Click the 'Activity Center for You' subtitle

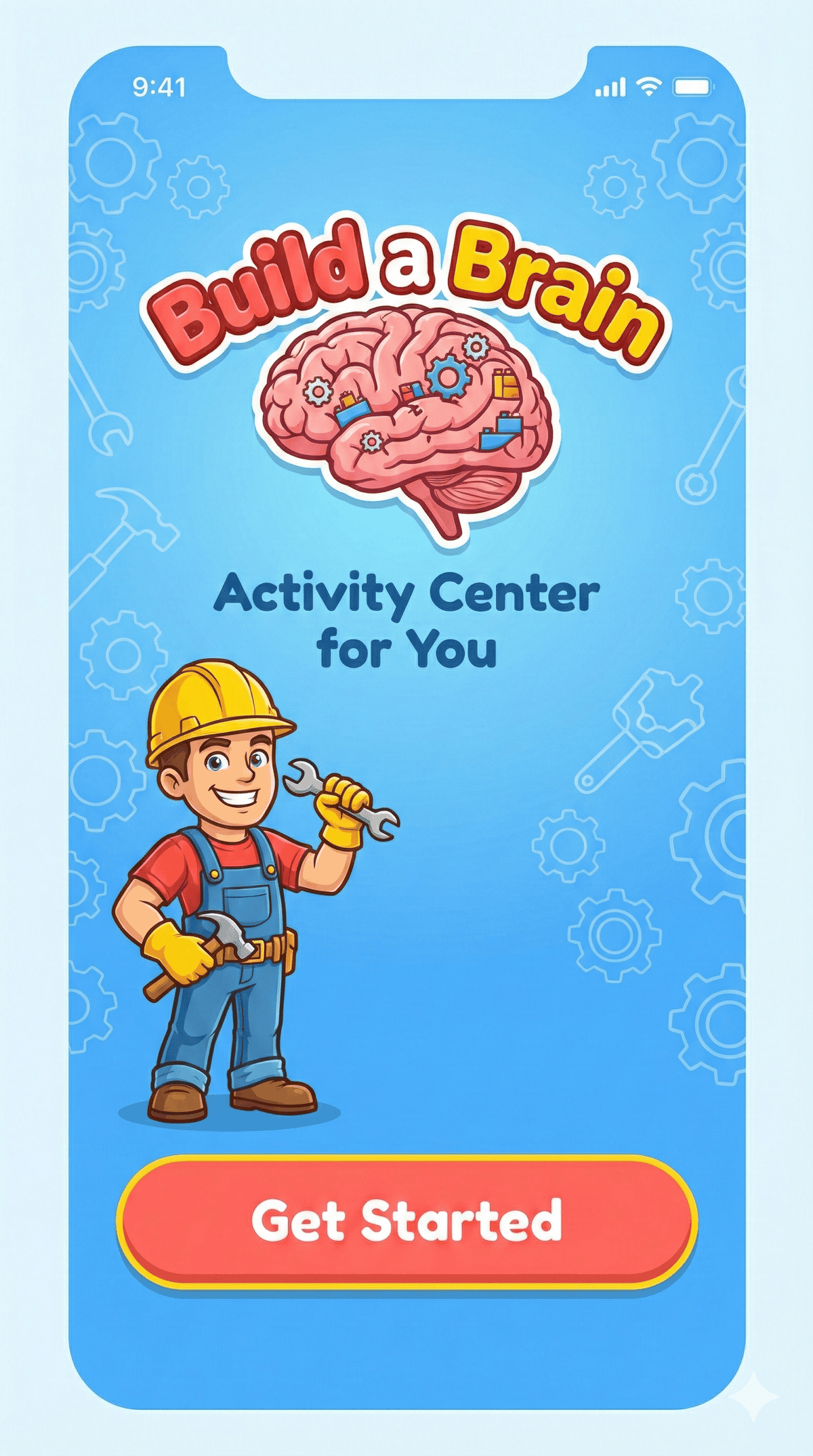click(x=406, y=620)
